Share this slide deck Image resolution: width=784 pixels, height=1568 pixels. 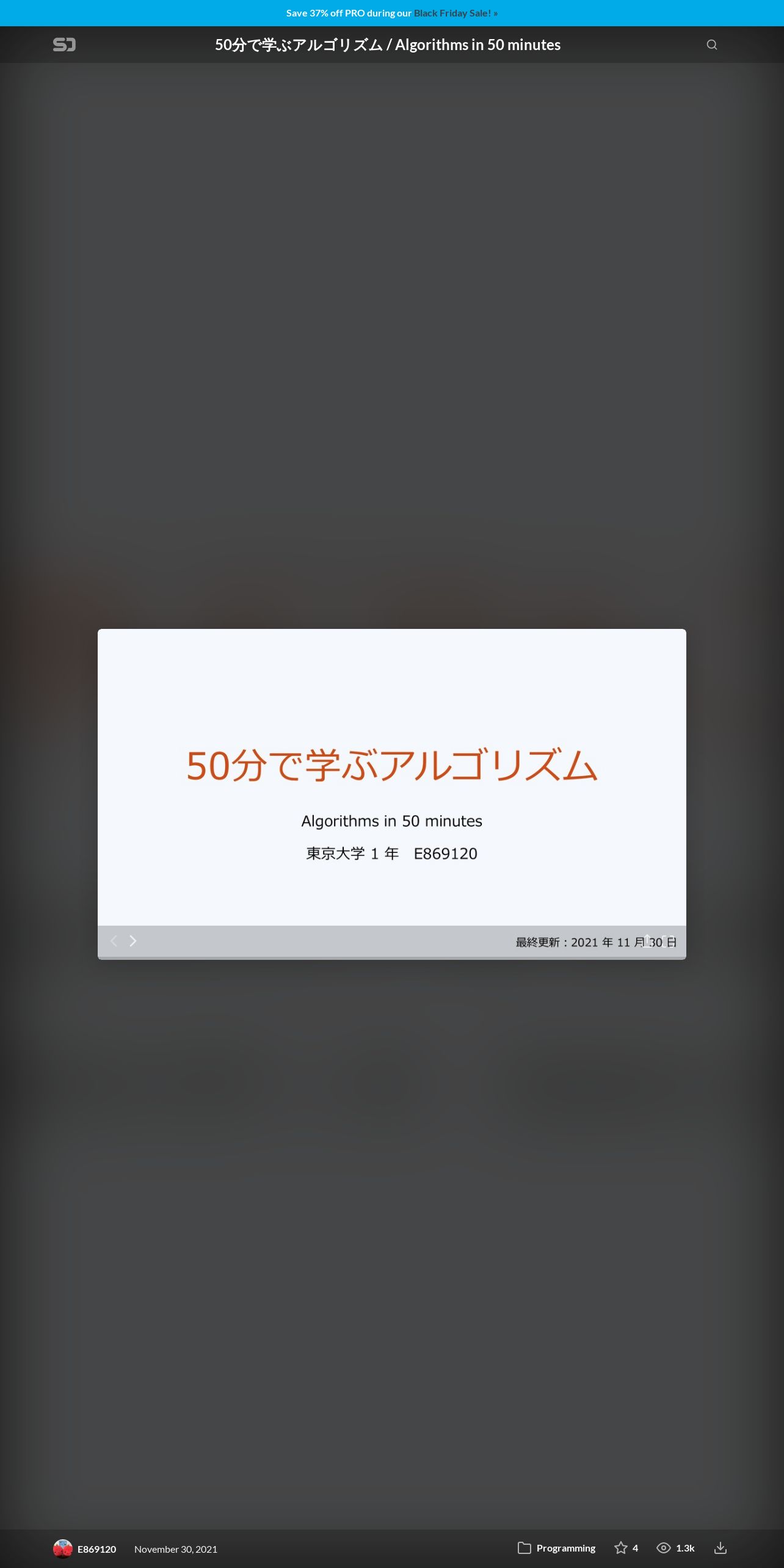click(x=647, y=941)
